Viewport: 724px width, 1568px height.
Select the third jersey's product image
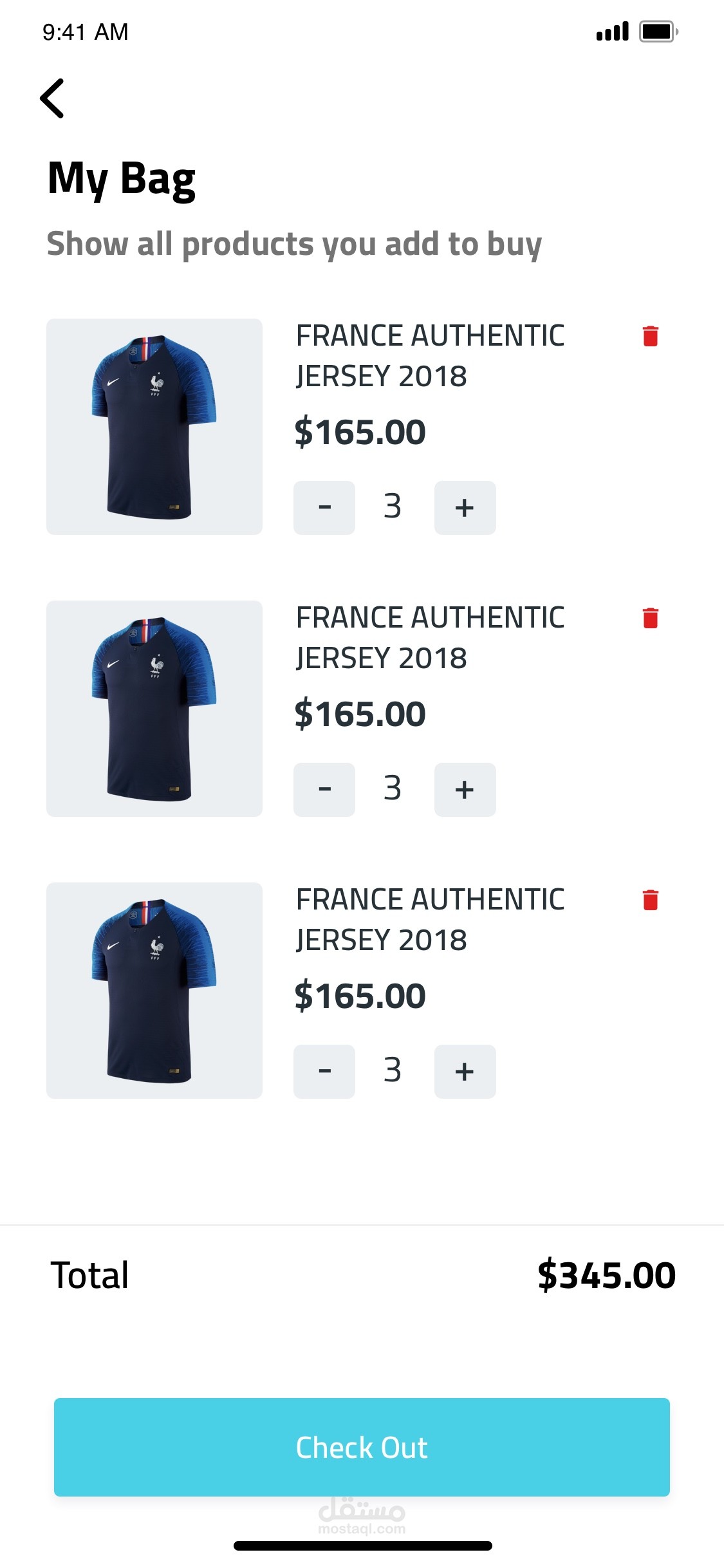pyautogui.click(x=154, y=990)
